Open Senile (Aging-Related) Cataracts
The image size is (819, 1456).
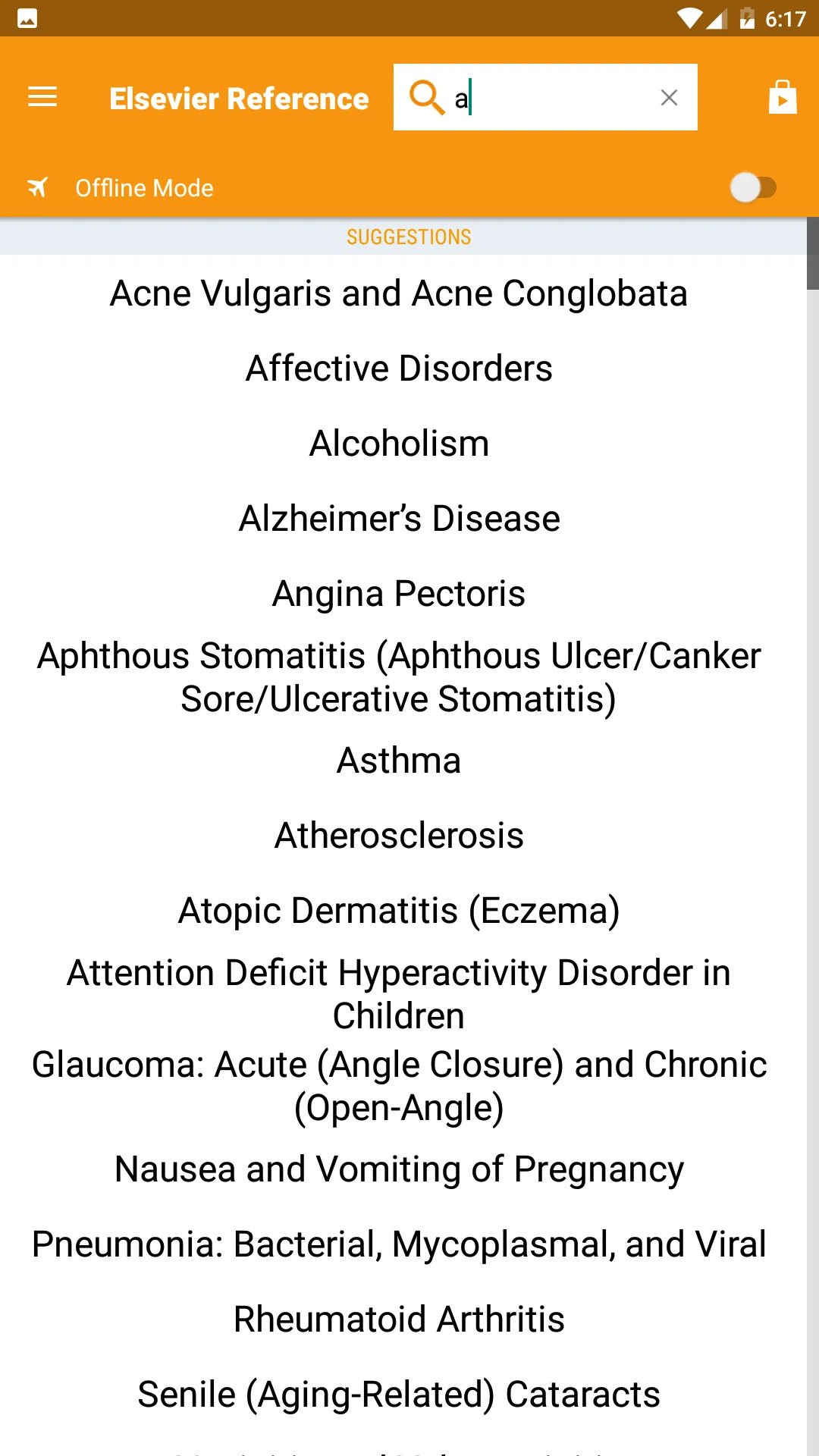399,1395
